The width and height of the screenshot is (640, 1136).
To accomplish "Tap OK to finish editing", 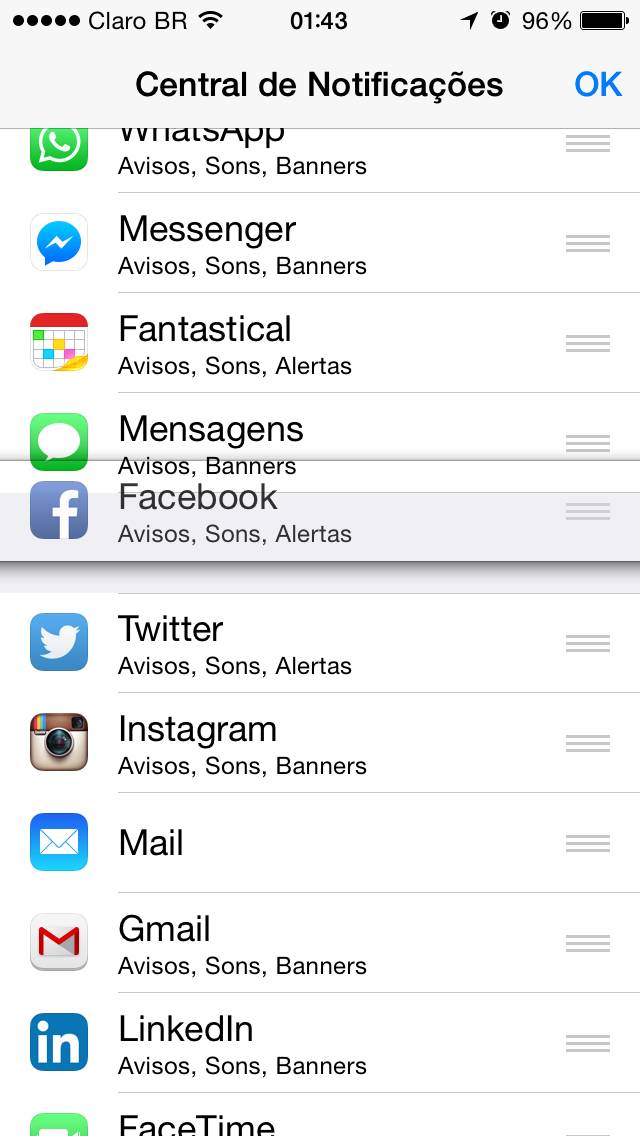I will (598, 85).
